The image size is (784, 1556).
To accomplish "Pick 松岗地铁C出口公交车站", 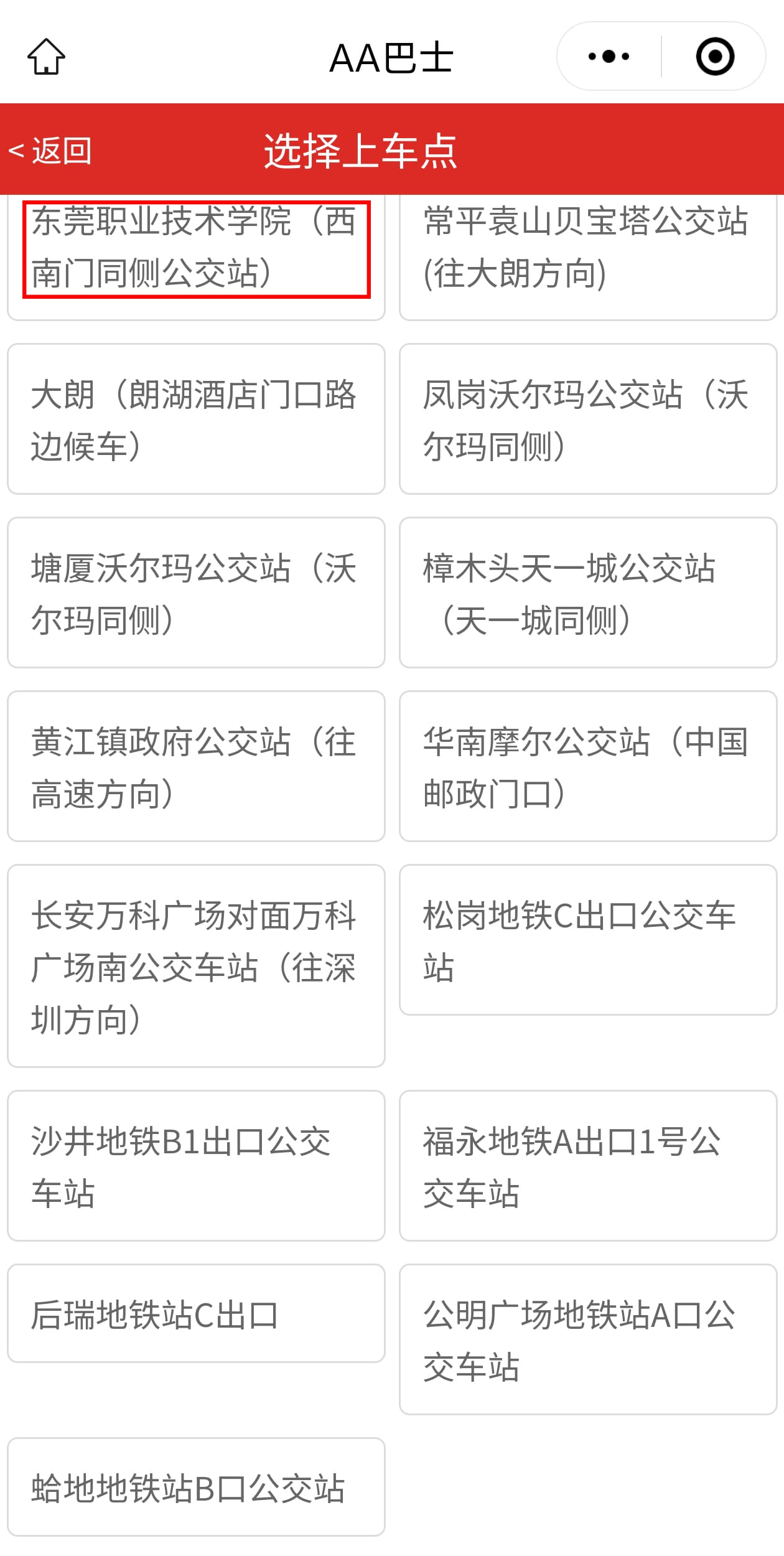I will click(587, 940).
